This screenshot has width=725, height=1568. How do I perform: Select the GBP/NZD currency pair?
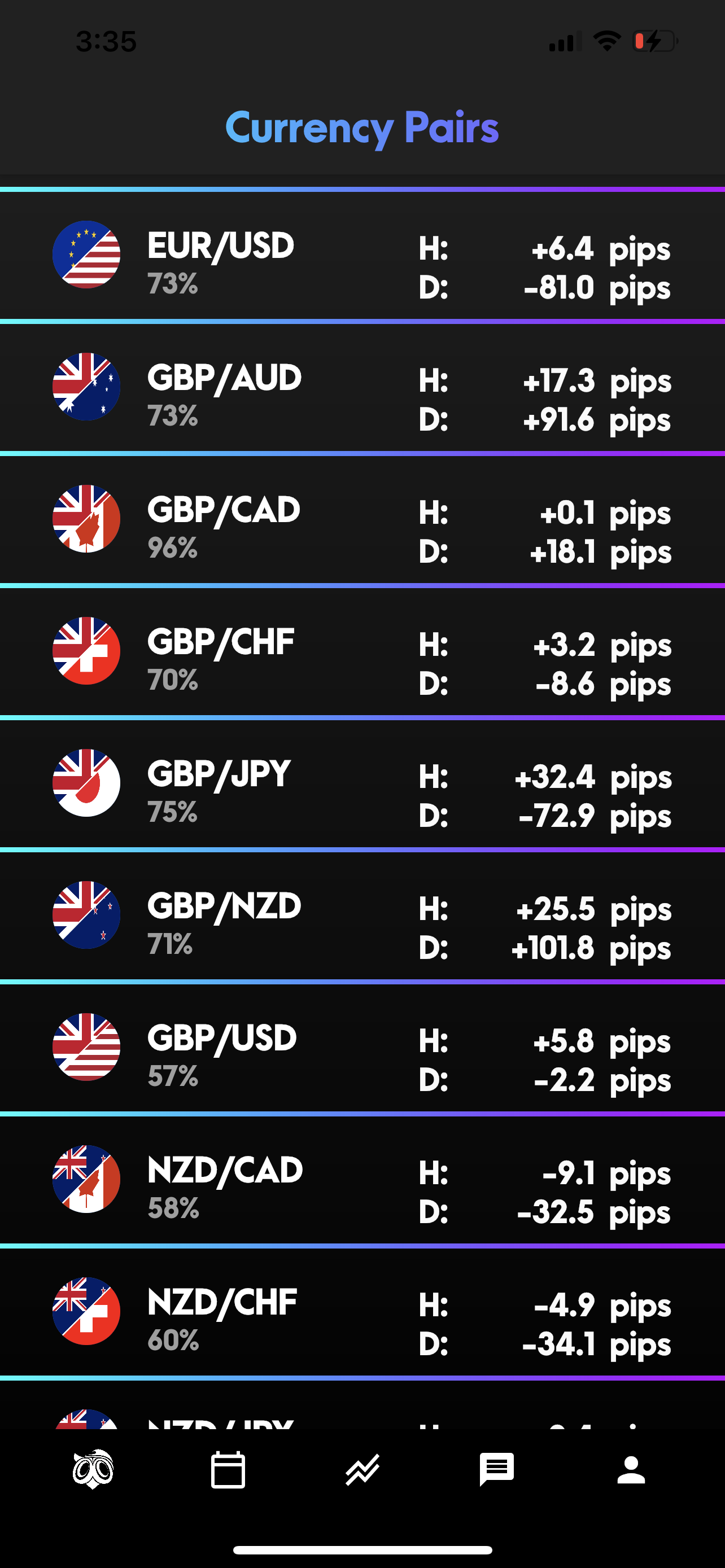pyautogui.click(x=362, y=916)
